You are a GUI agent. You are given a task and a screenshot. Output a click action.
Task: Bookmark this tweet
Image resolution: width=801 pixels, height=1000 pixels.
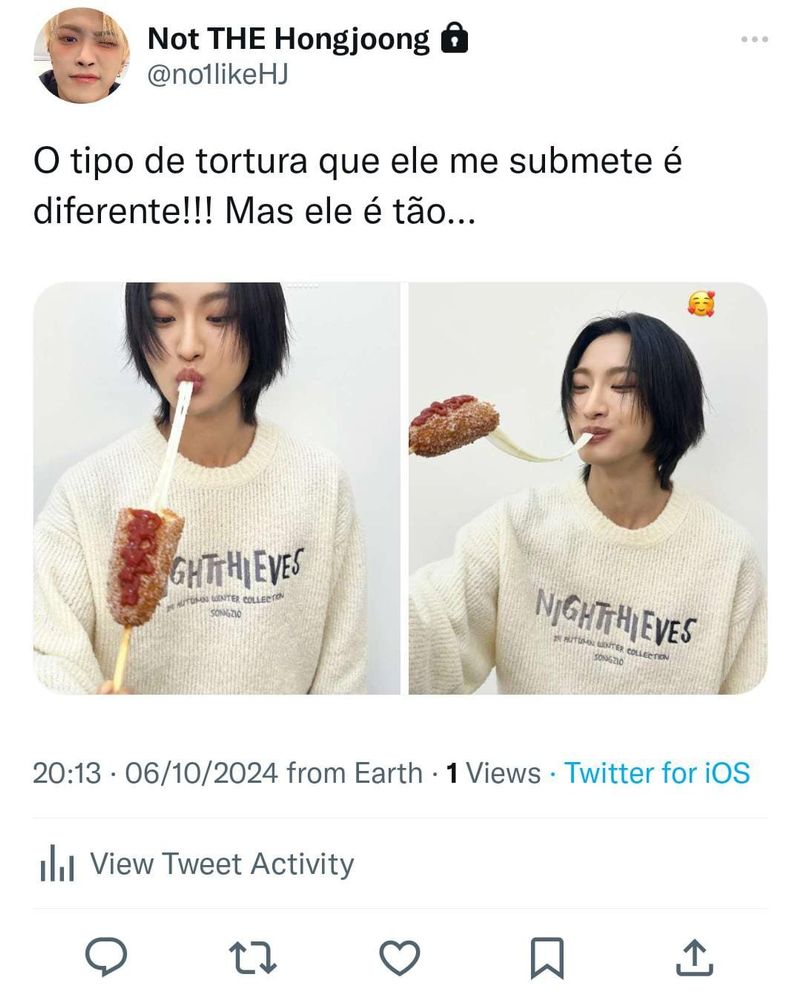click(x=547, y=958)
